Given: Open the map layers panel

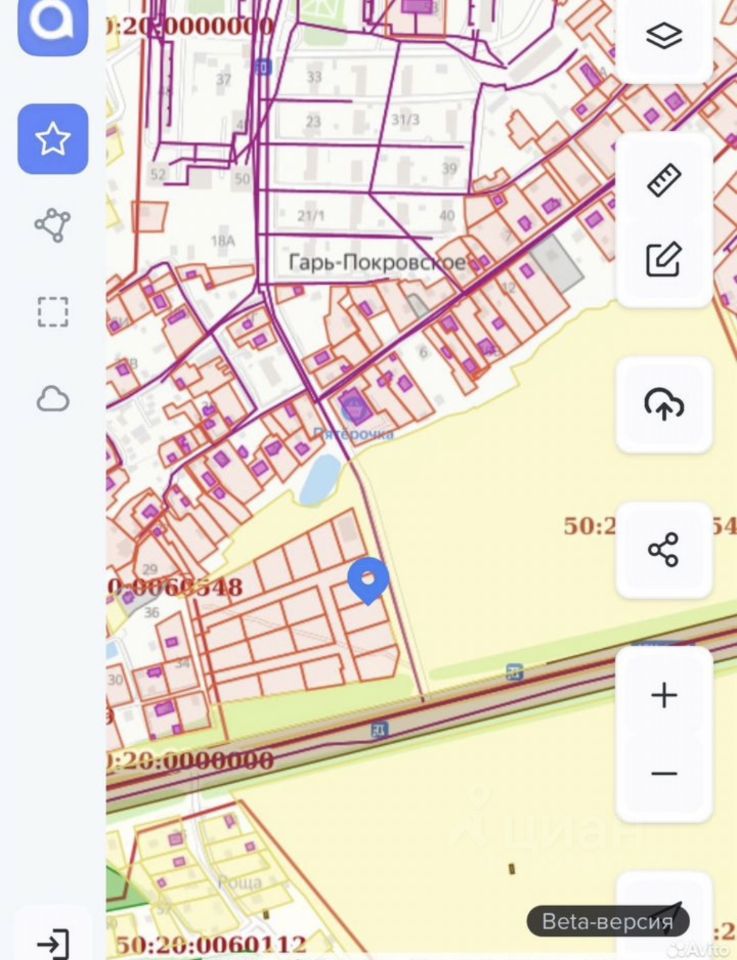Looking at the screenshot, I should (664, 37).
